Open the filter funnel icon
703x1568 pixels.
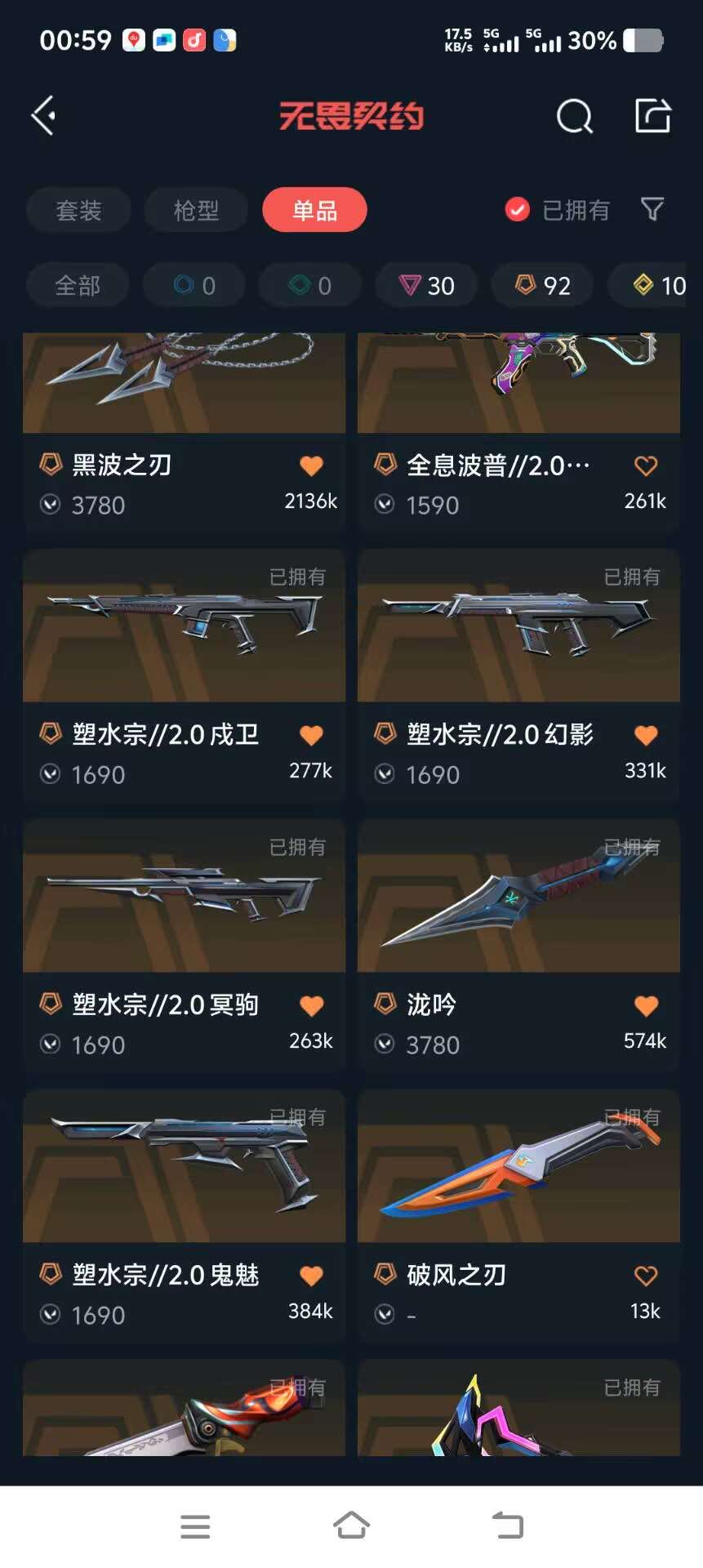point(652,209)
